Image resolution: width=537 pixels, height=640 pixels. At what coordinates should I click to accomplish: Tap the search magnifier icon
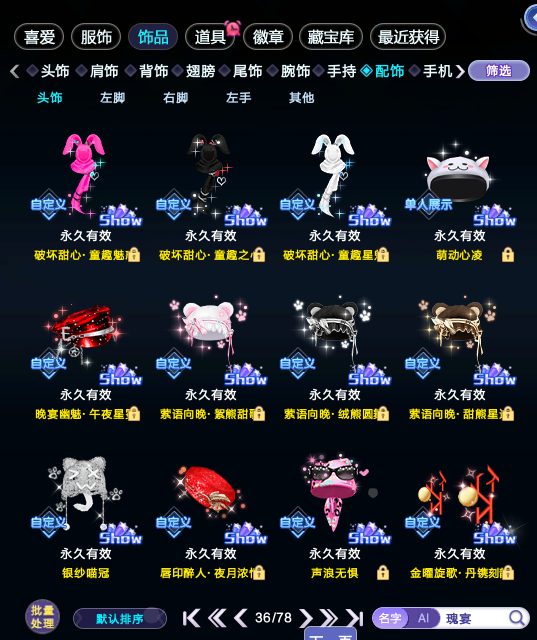[x=517, y=618]
